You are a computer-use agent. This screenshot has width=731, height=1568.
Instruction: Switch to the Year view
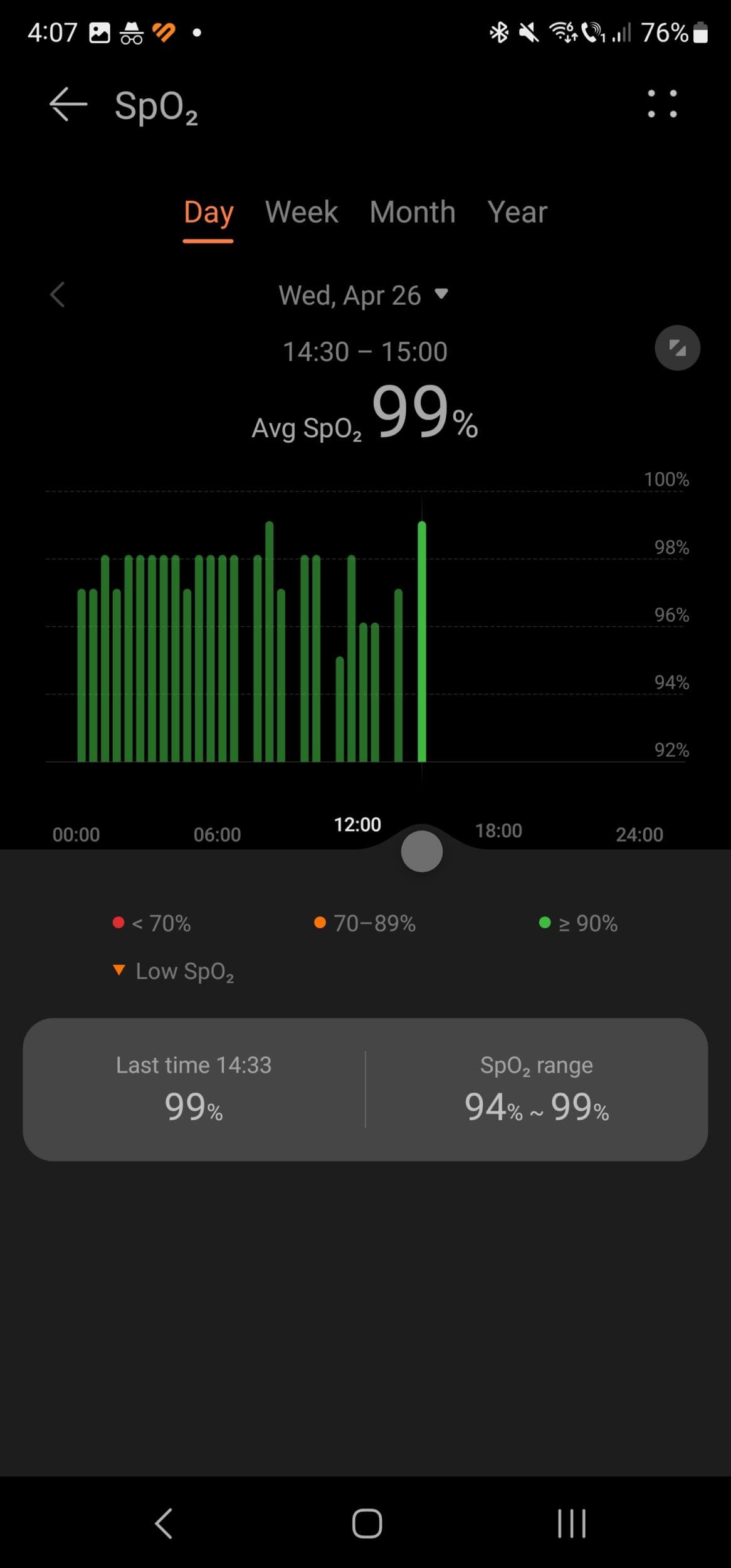517,212
